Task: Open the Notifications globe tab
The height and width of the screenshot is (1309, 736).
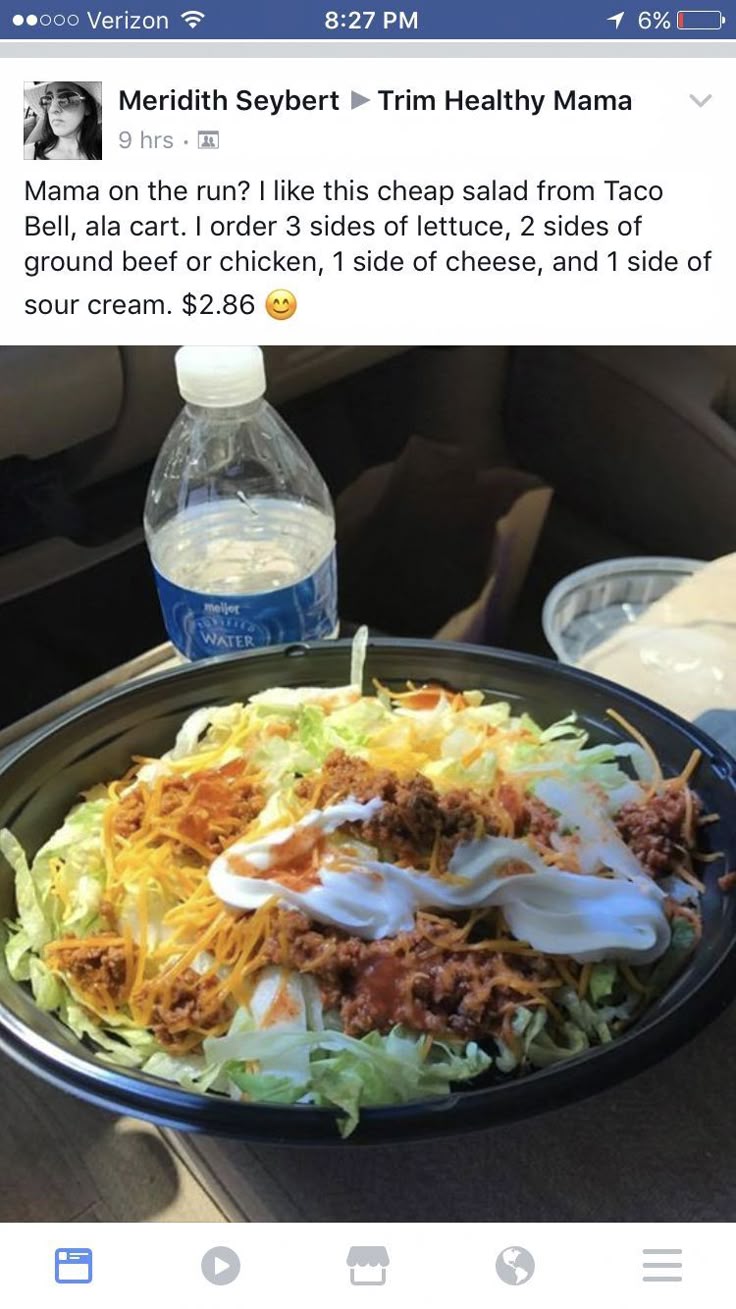Action: coord(515,1265)
